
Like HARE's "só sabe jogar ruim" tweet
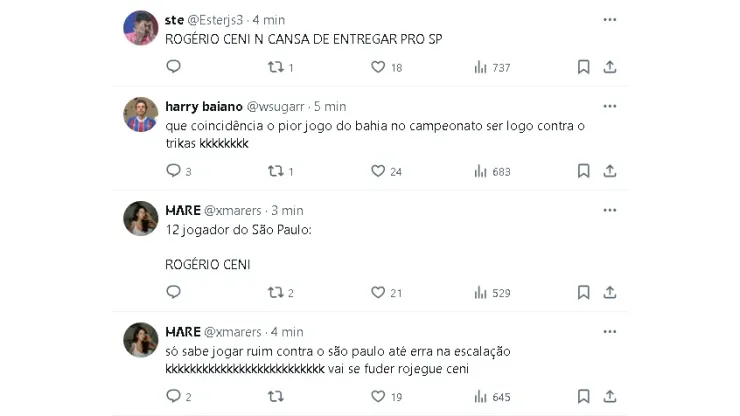click(378, 397)
